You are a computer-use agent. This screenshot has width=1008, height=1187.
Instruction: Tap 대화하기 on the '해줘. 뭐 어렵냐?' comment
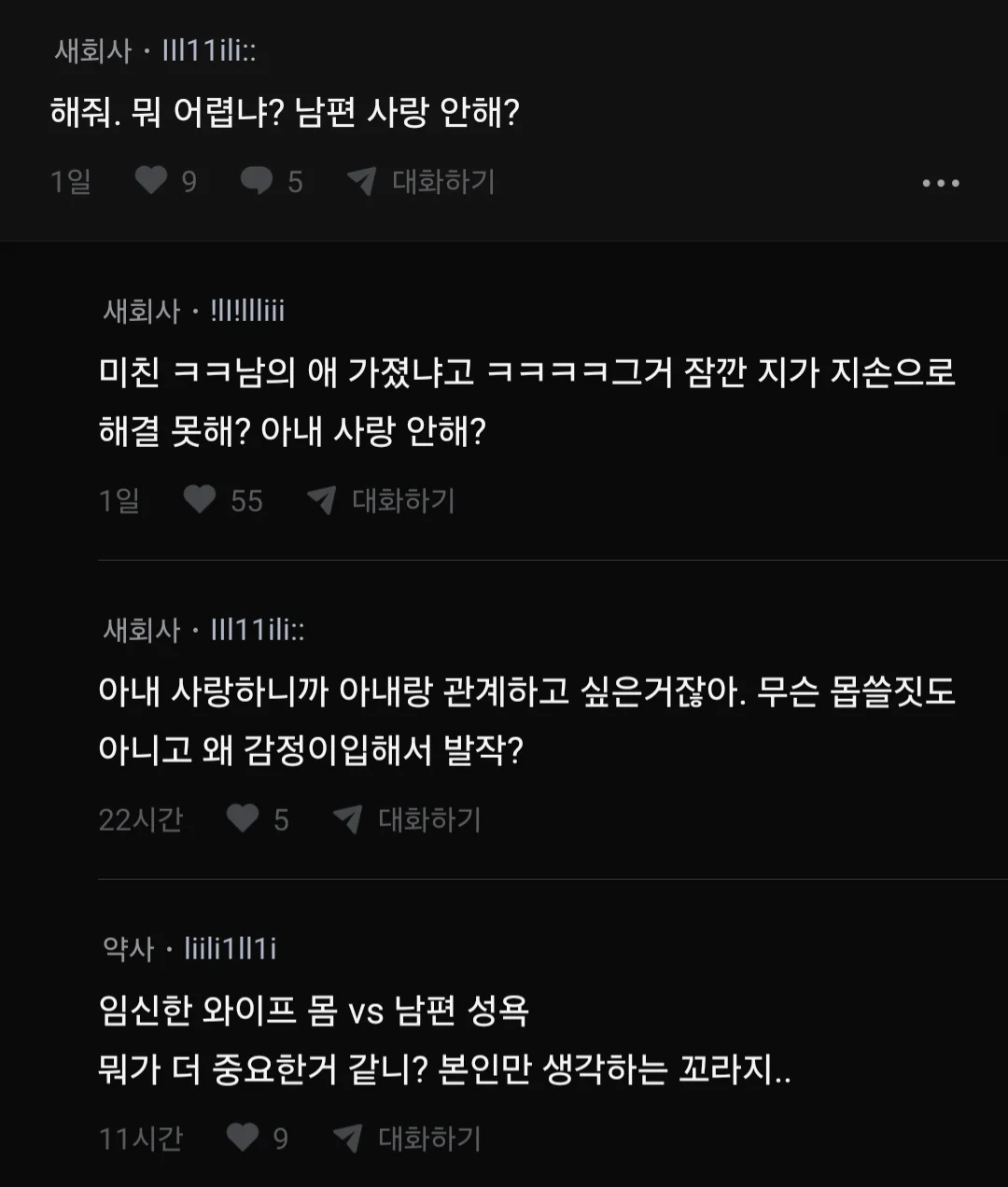[422, 181]
